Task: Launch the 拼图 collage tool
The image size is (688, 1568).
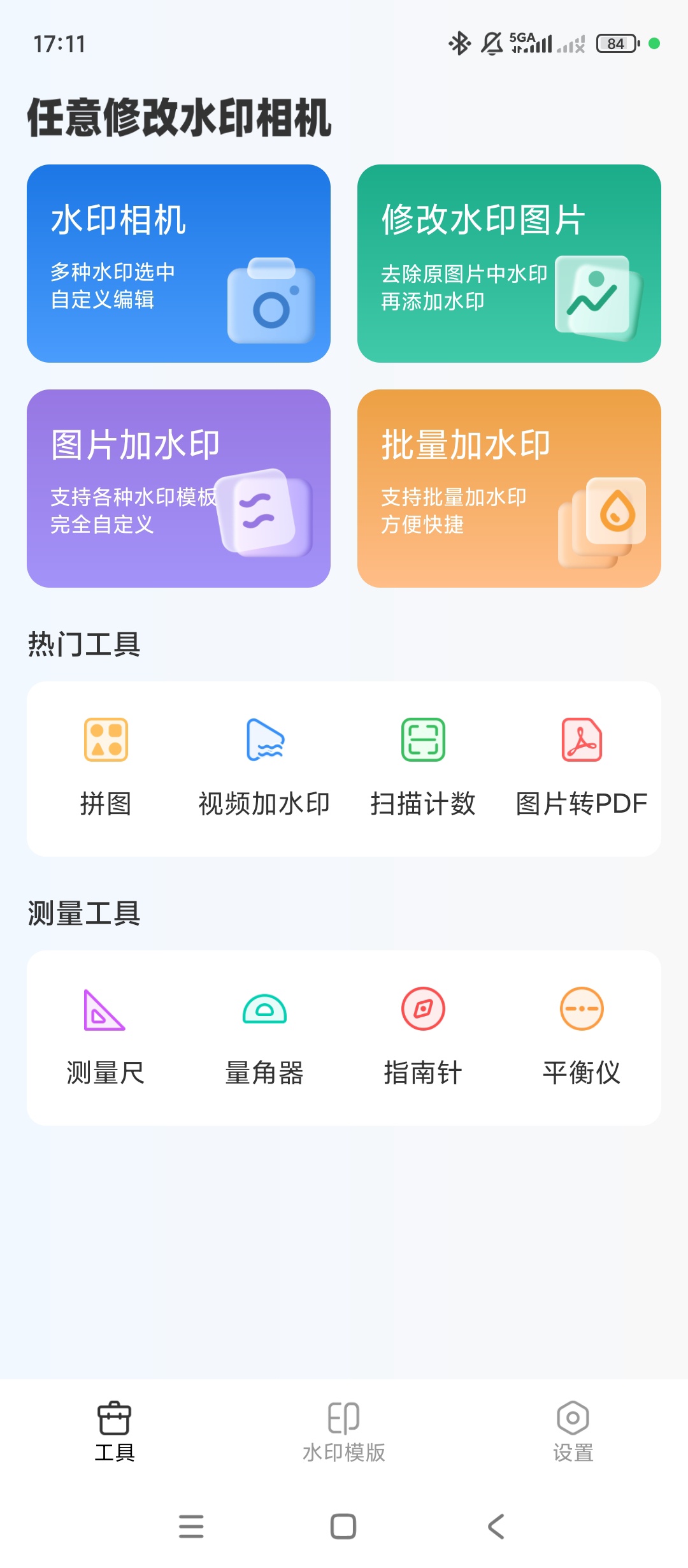Action: 106,767
